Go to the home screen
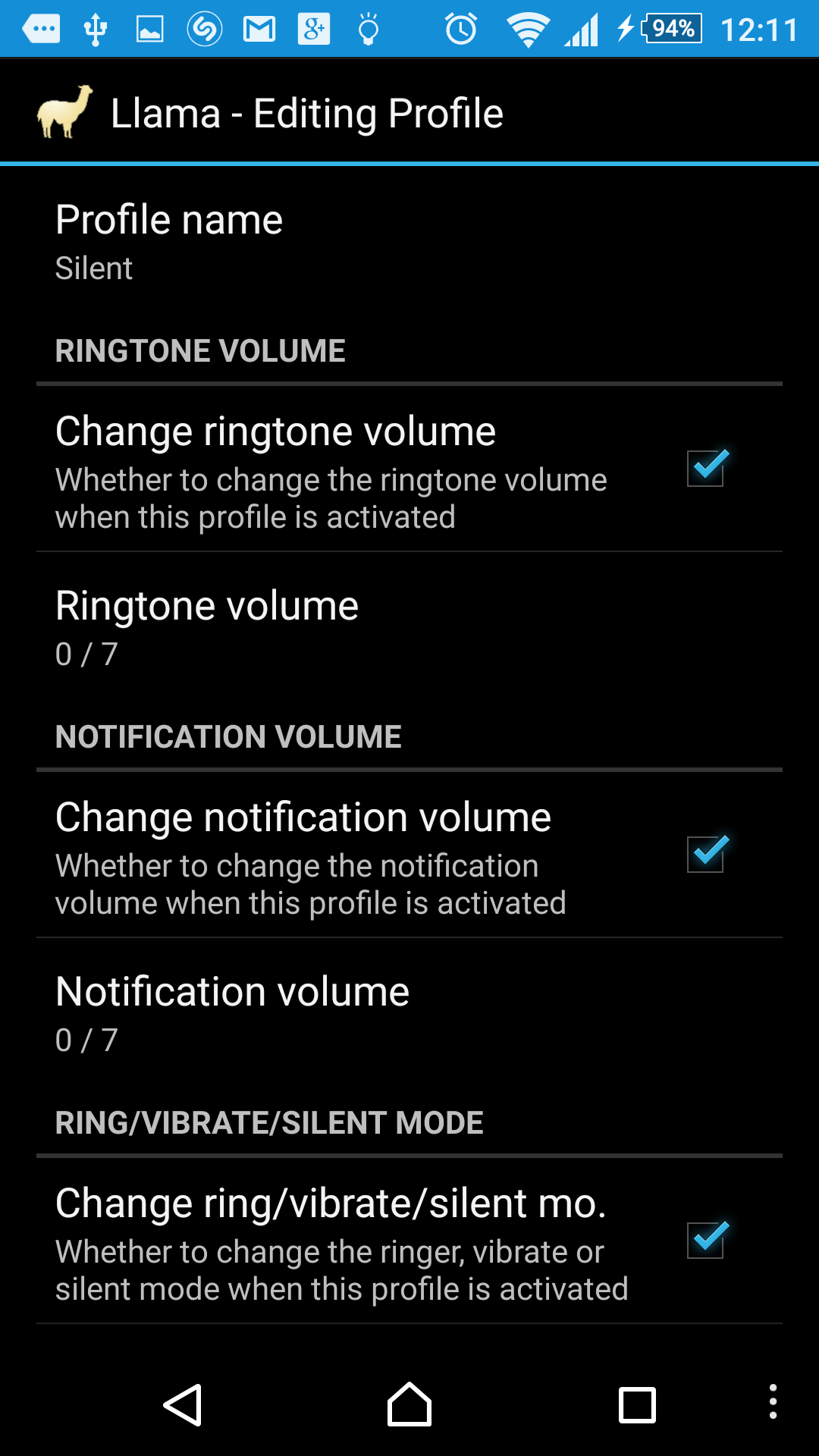This screenshot has height=1456, width=819. point(409,1404)
